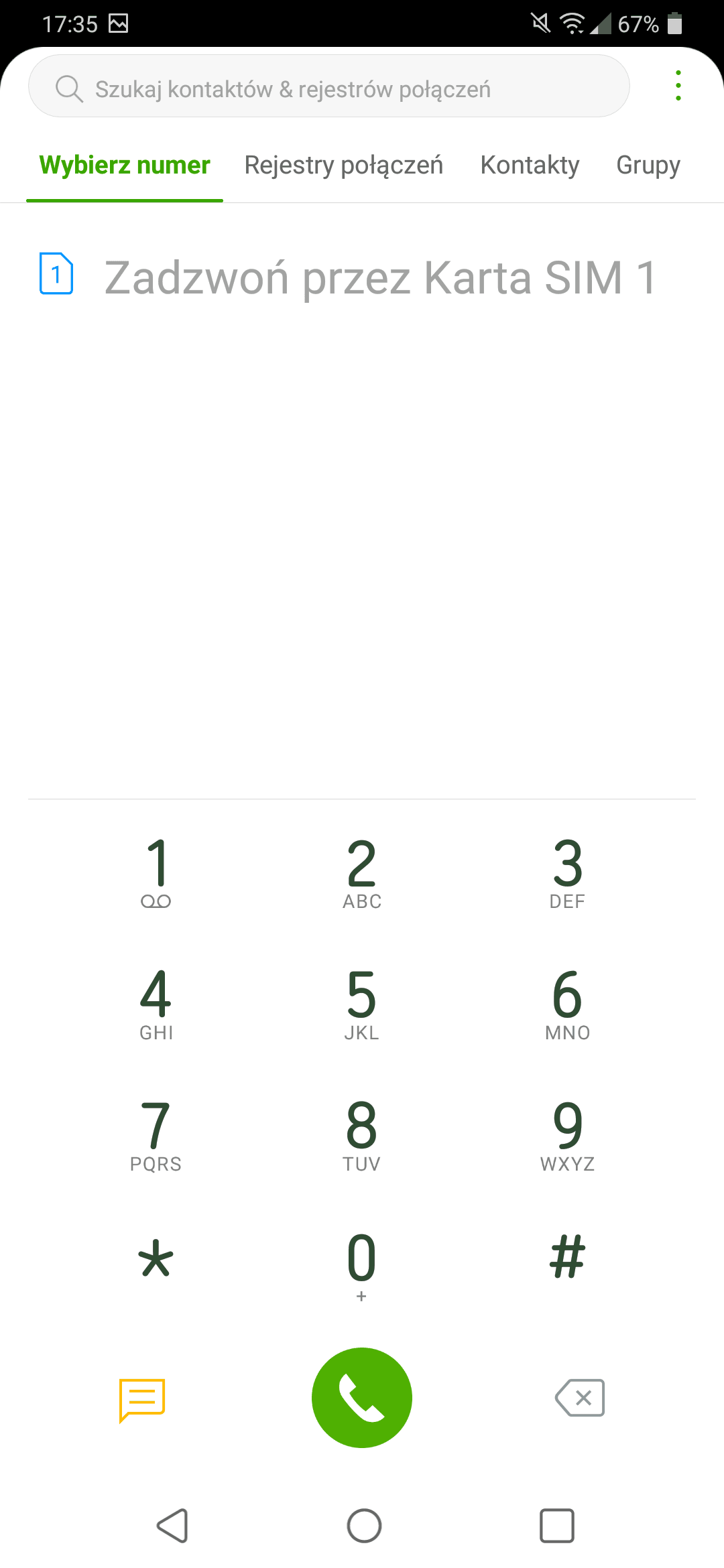The image size is (724, 1568).
Task: Dial digit 9 WXYZ
Action: pyautogui.click(x=567, y=1134)
